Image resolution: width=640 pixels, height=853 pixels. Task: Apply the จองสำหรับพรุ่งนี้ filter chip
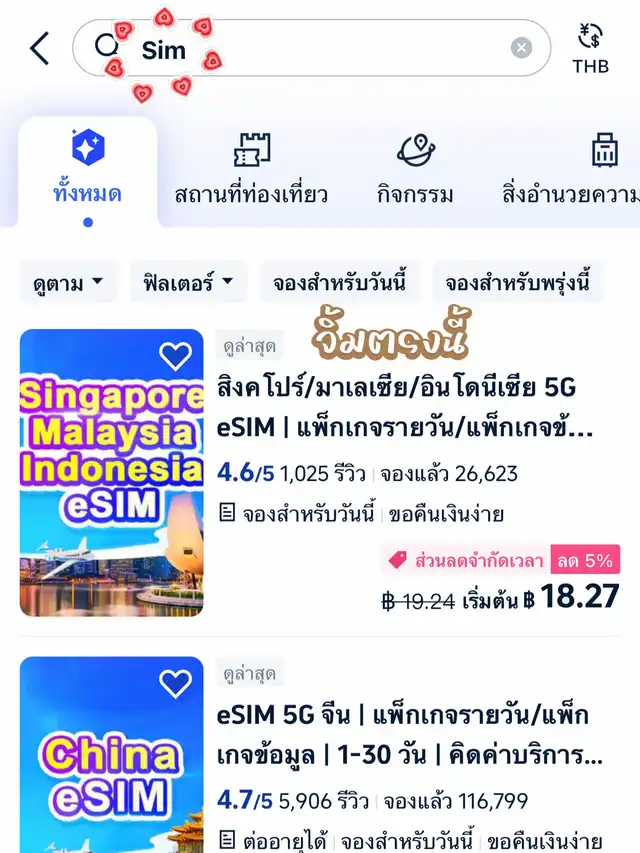click(x=517, y=283)
